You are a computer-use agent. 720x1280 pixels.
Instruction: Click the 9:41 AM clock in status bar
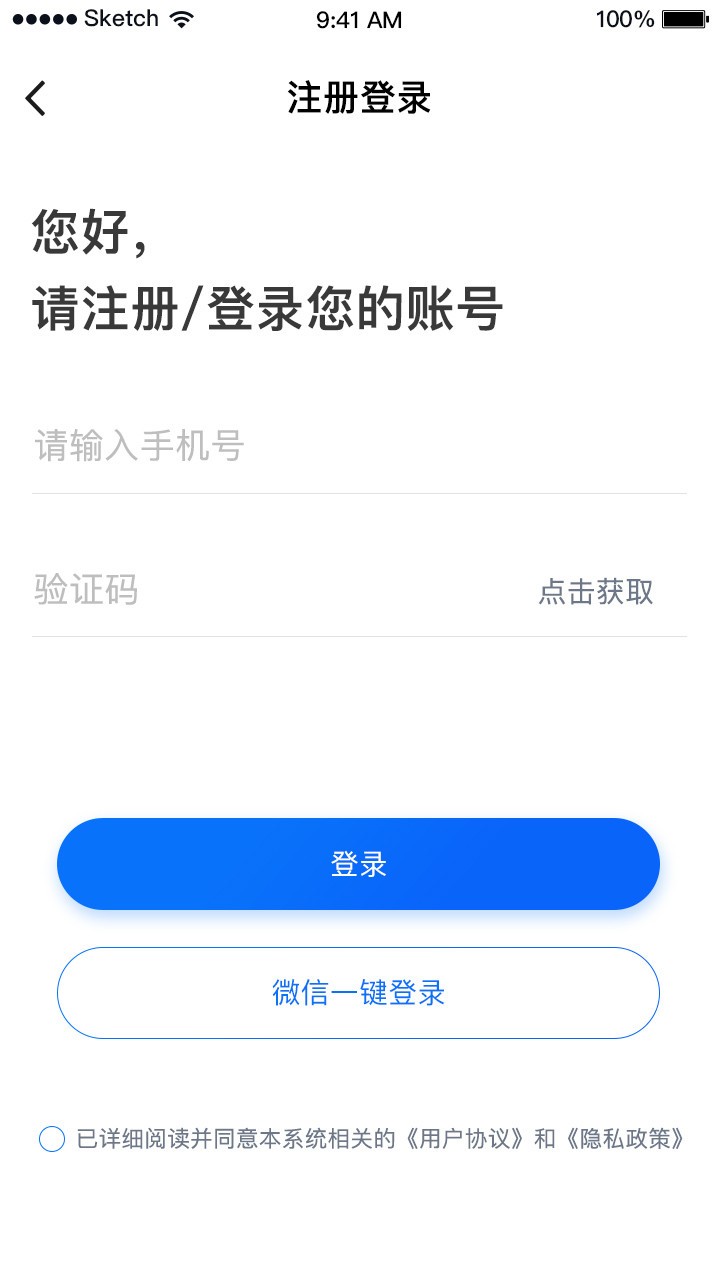358,20
